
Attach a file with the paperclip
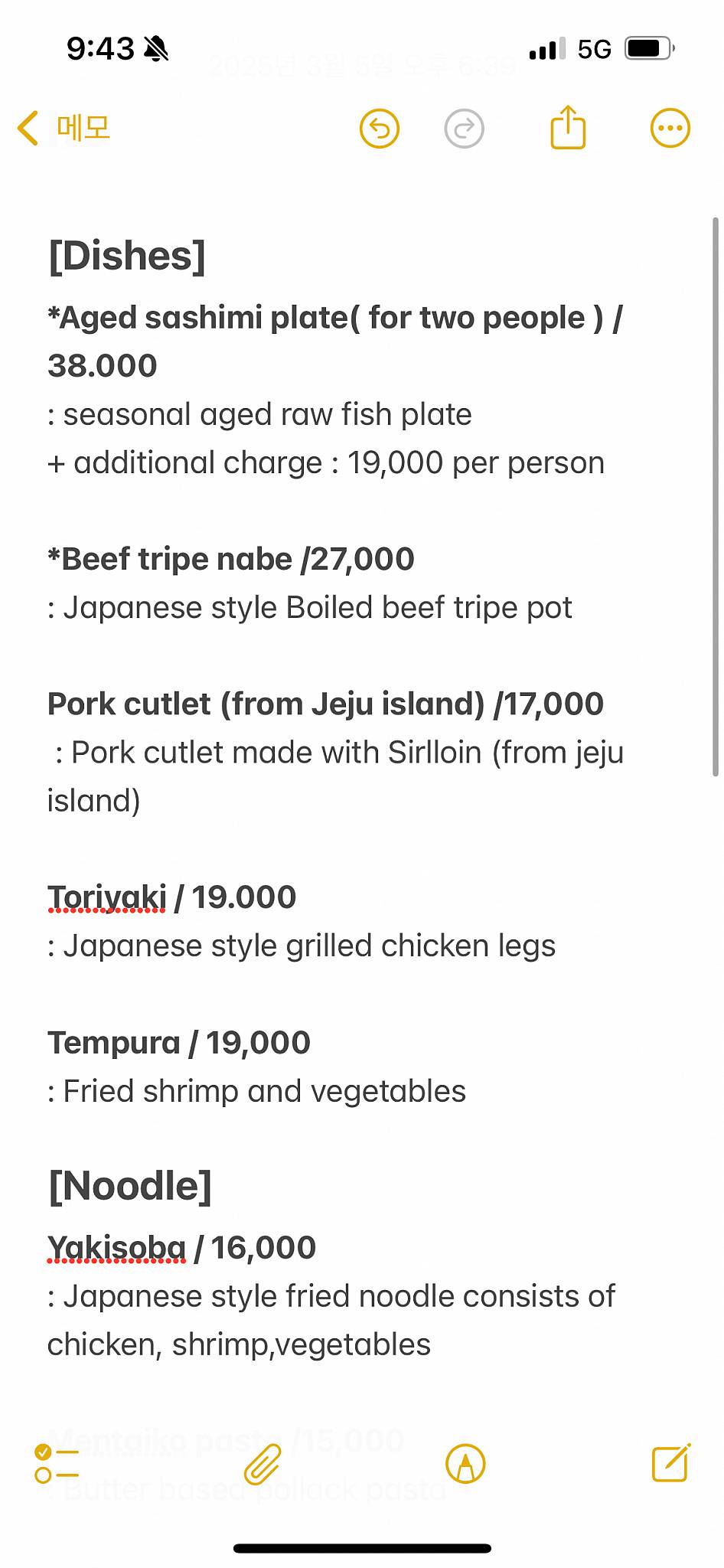coord(263,1465)
